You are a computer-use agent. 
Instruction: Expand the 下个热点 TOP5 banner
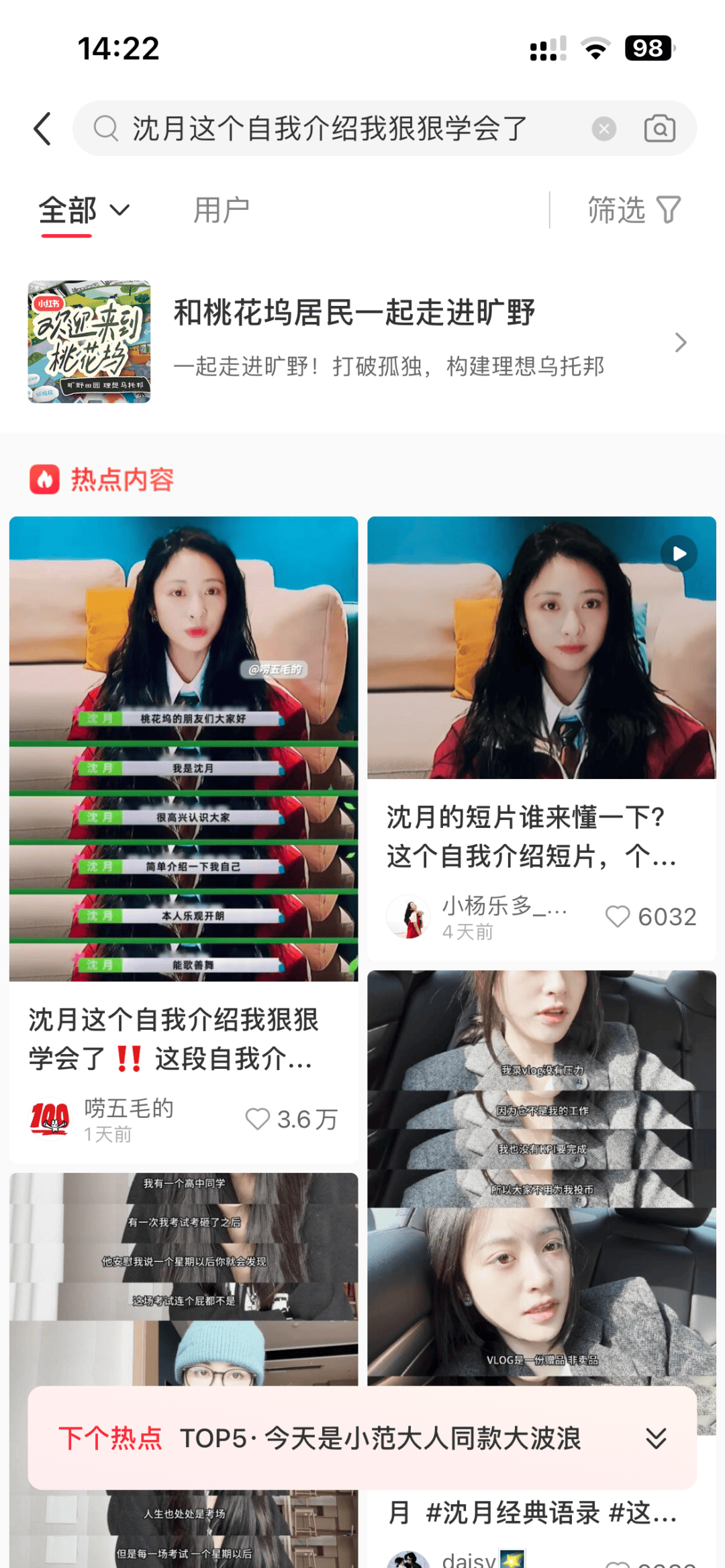[x=655, y=1438]
